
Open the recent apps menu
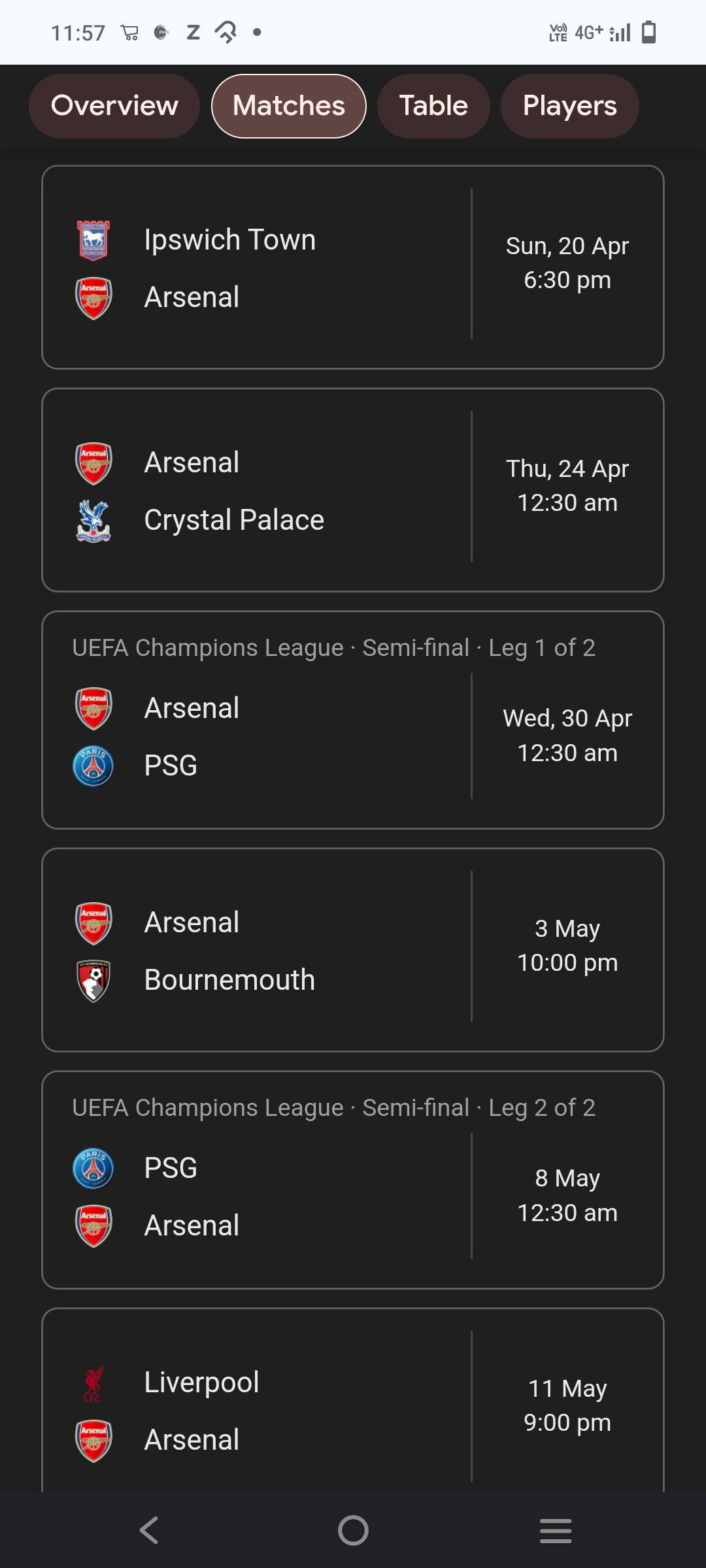[556, 1530]
